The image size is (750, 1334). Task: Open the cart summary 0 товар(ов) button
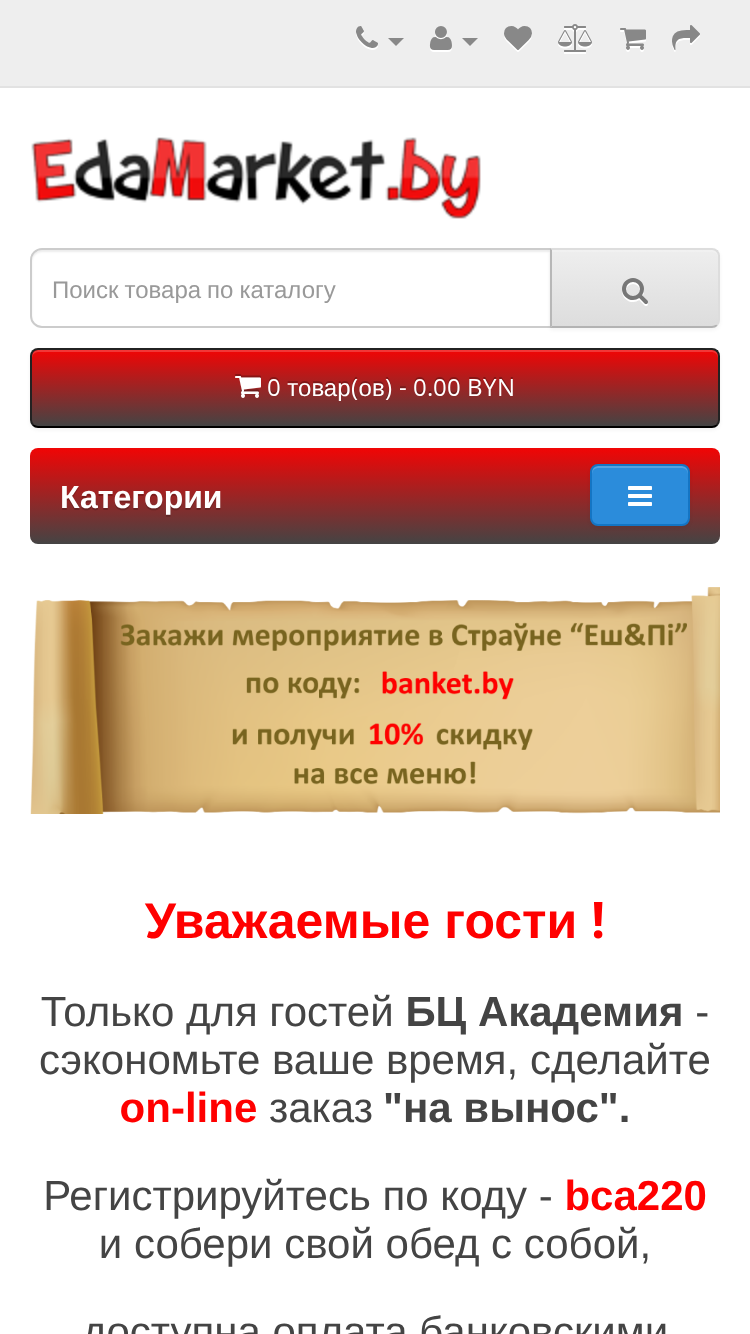coord(375,388)
